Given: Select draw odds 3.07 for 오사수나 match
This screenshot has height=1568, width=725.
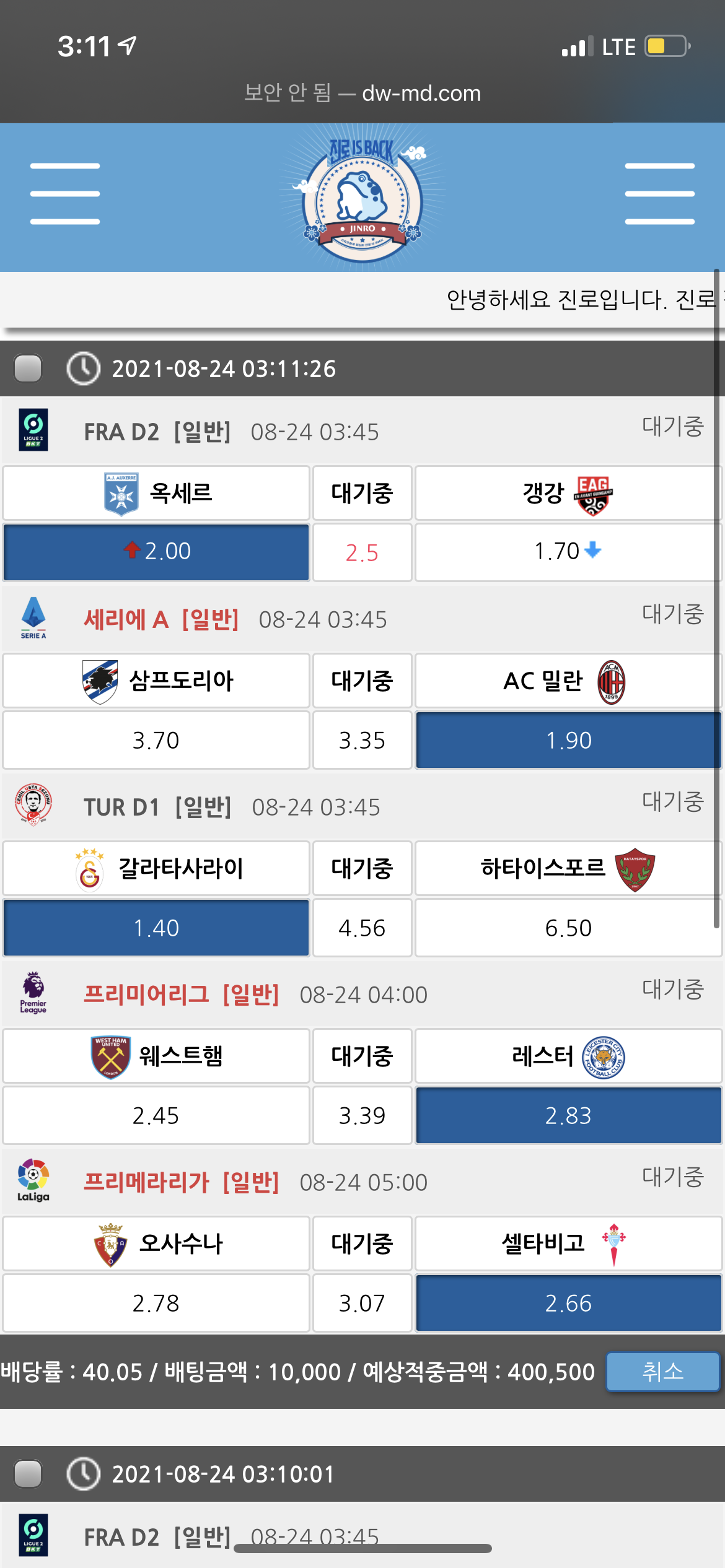Looking at the screenshot, I should (x=362, y=1303).
